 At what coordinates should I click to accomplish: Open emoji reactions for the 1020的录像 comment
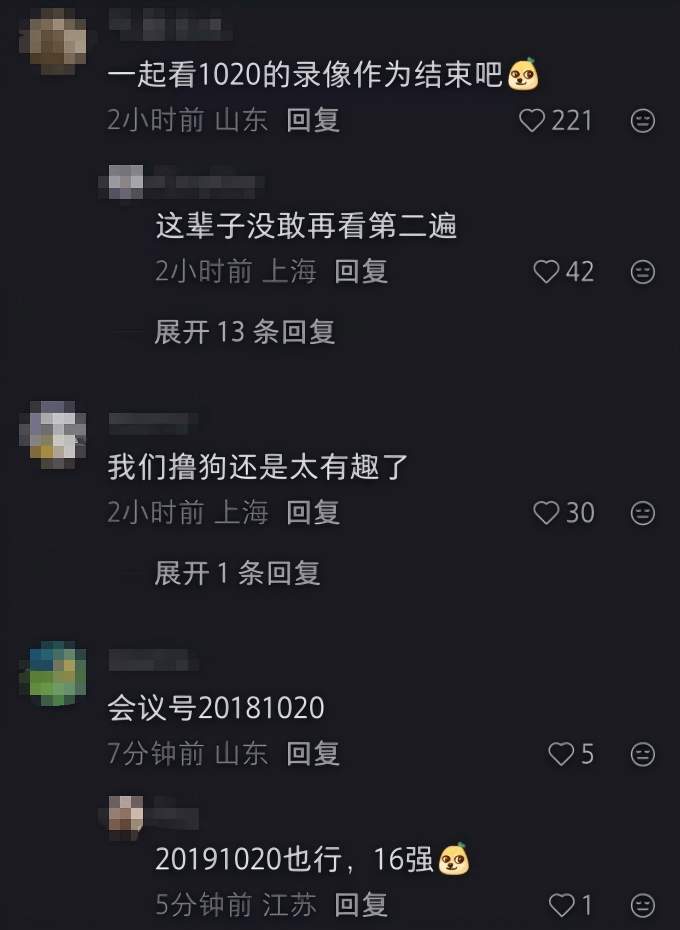(x=643, y=121)
